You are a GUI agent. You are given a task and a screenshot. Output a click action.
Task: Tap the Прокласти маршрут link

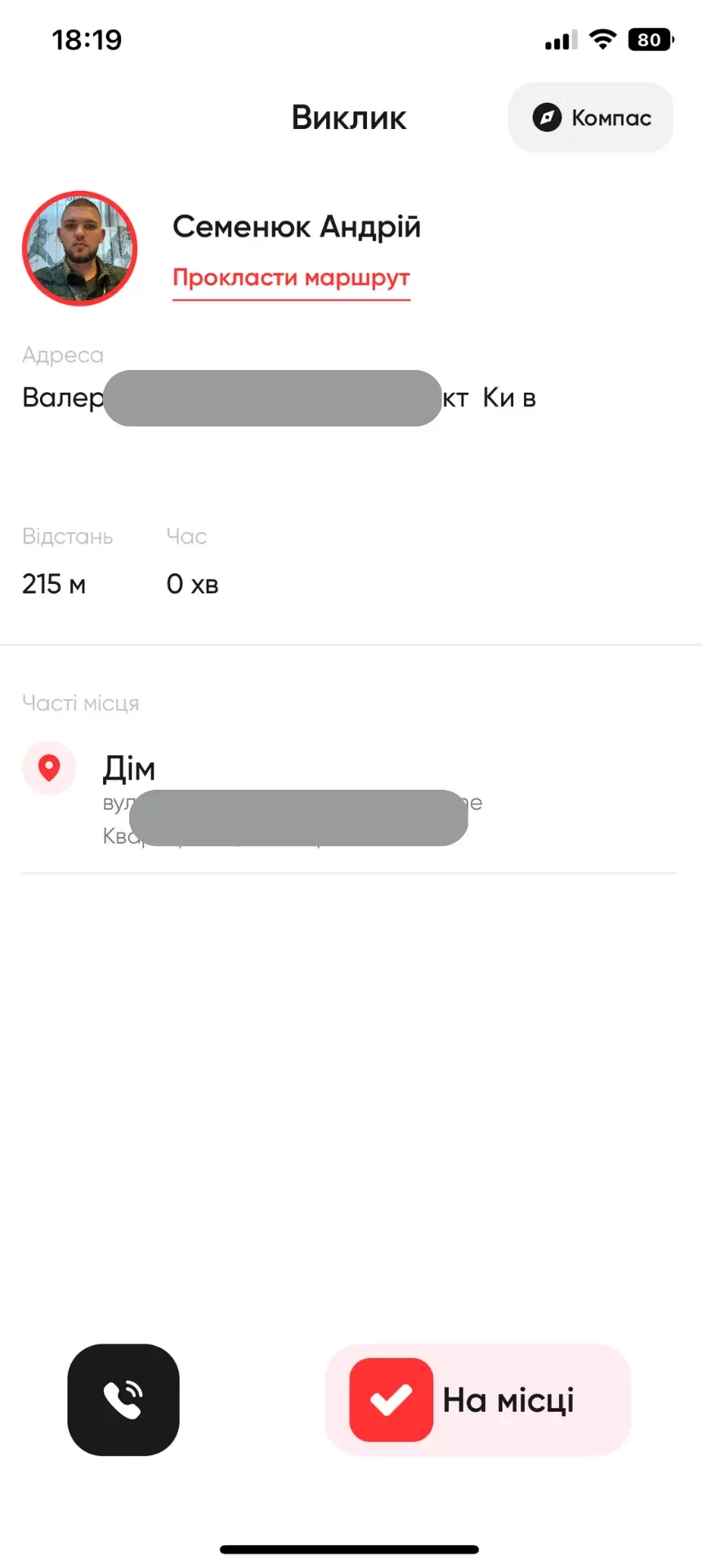pyautogui.click(x=291, y=278)
